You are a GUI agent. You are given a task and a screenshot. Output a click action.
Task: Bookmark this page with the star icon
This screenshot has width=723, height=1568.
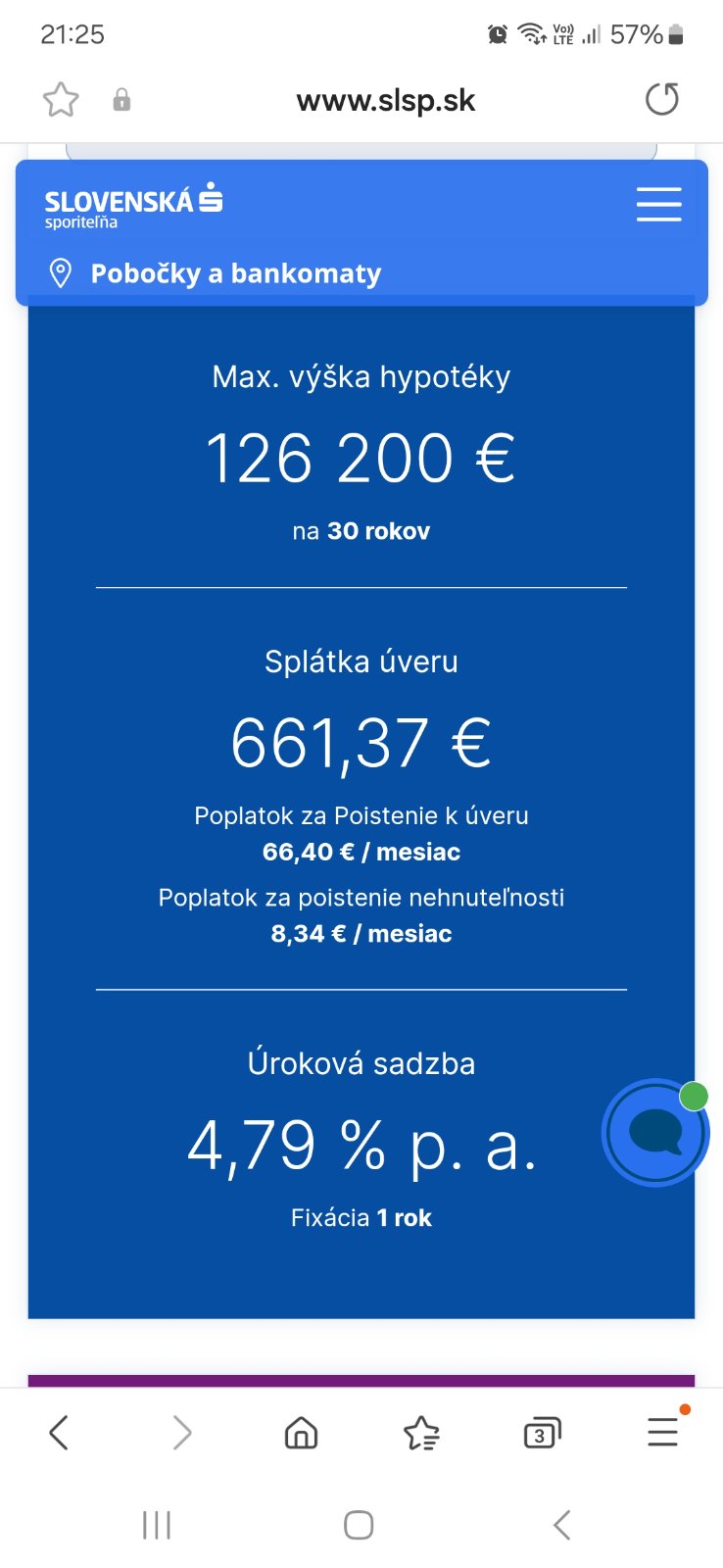point(61,100)
